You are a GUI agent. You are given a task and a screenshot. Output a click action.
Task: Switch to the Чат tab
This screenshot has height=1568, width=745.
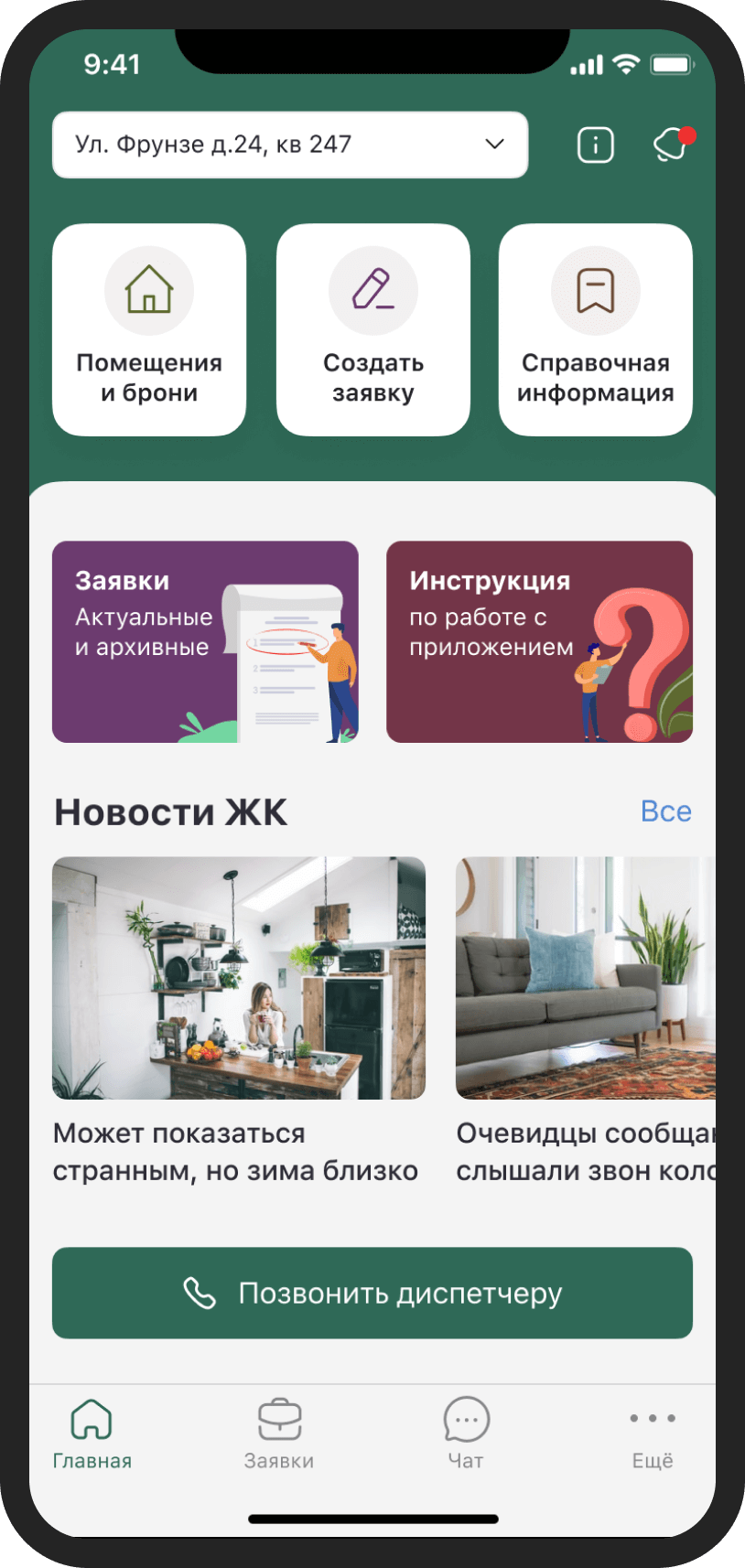[x=466, y=1434]
